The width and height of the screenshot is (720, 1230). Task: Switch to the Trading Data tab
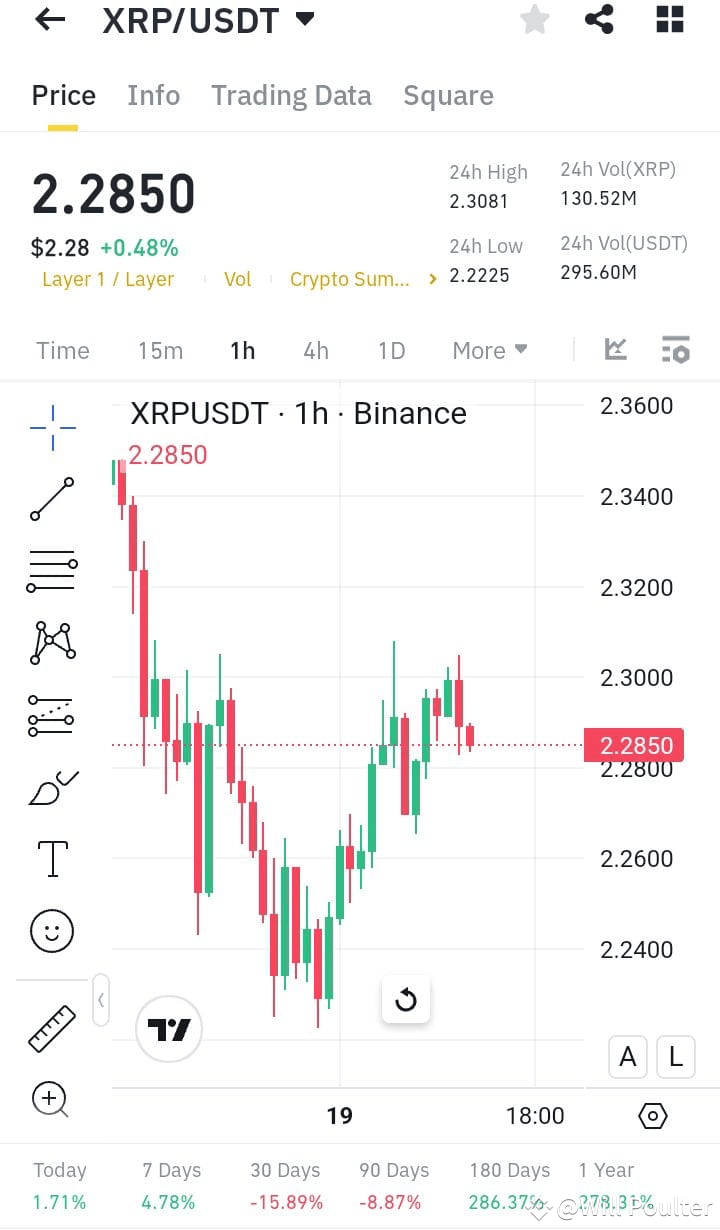291,95
